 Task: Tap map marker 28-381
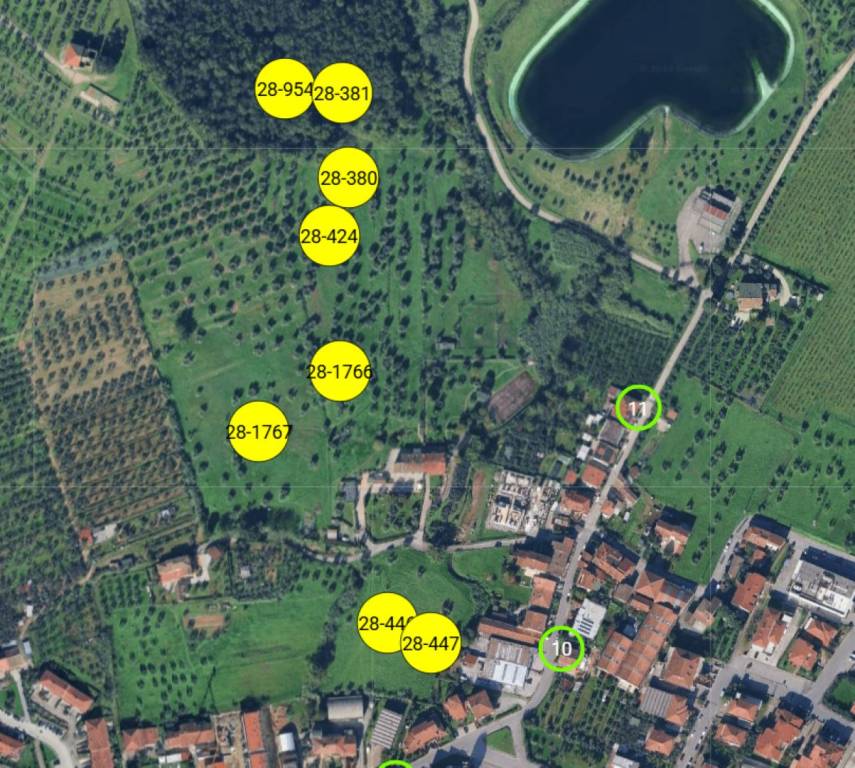pyautogui.click(x=343, y=94)
